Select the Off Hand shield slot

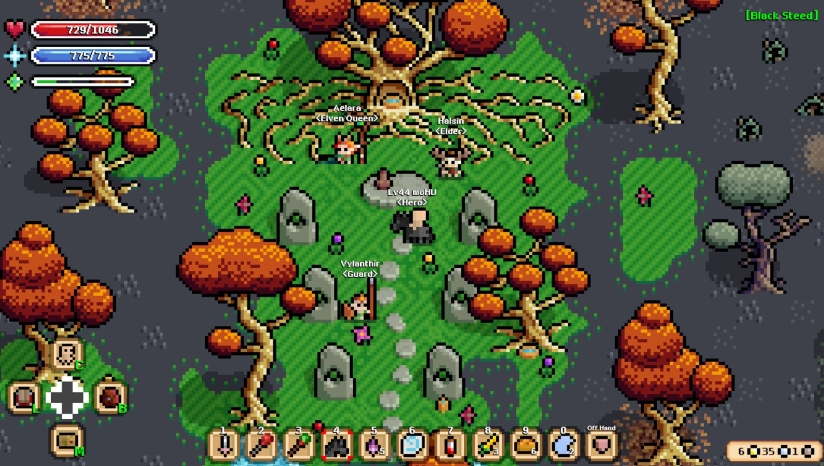pos(601,446)
